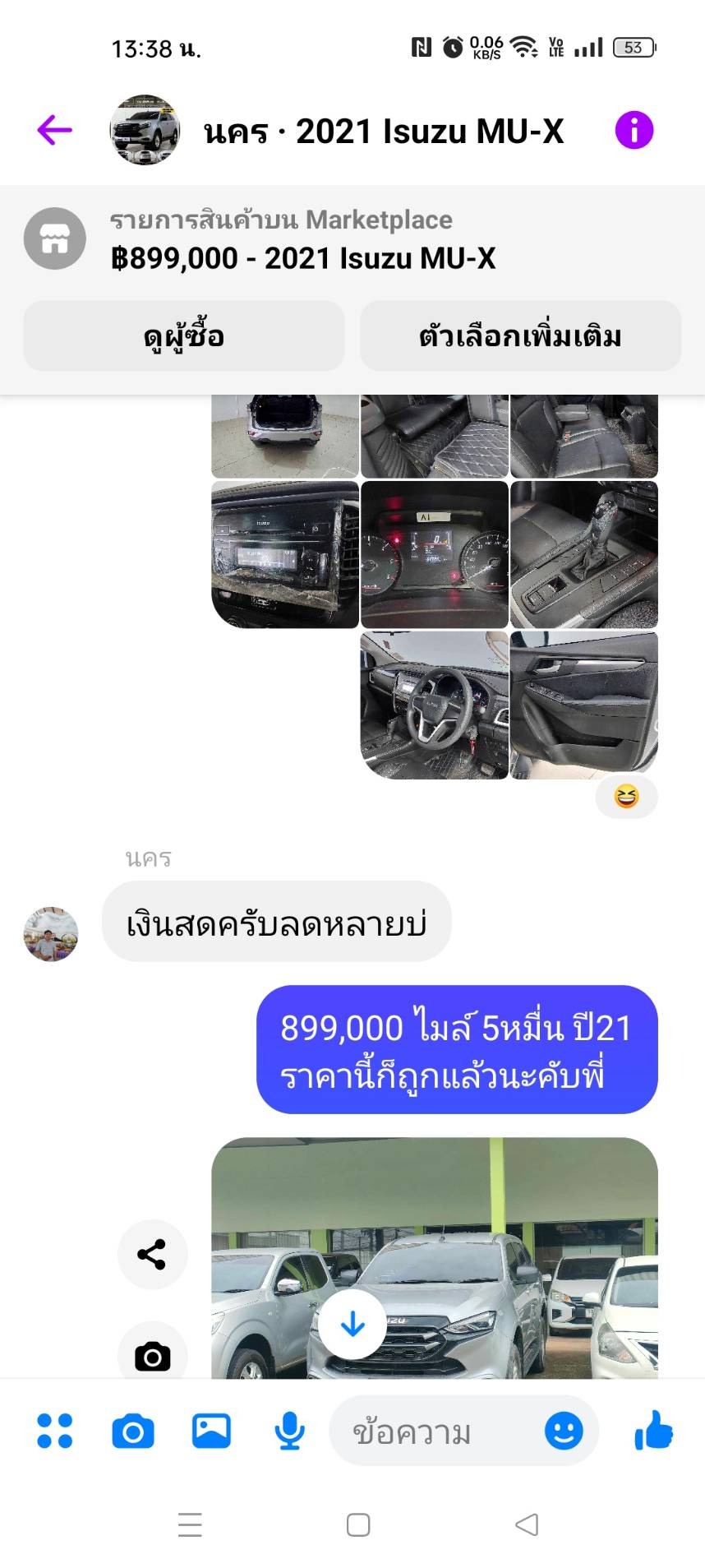Open conversation info icon
Image resolution: width=705 pixels, height=1568 pixels.
(634, 130)
